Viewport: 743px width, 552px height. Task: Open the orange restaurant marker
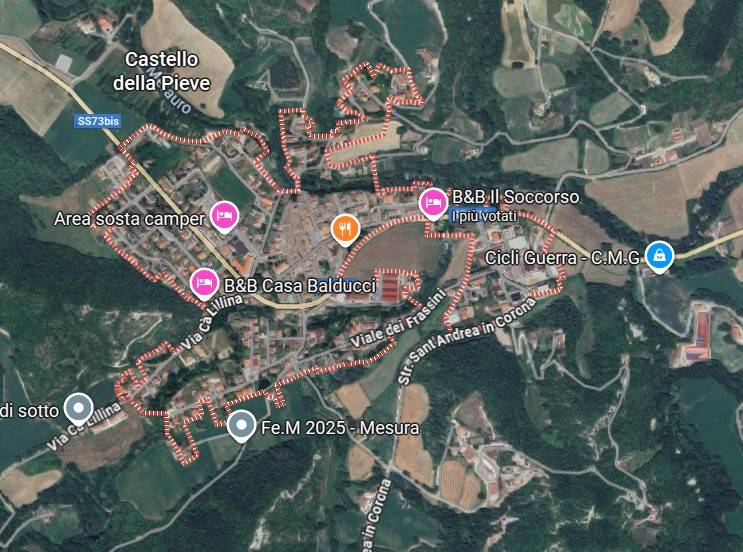[344, 229]
